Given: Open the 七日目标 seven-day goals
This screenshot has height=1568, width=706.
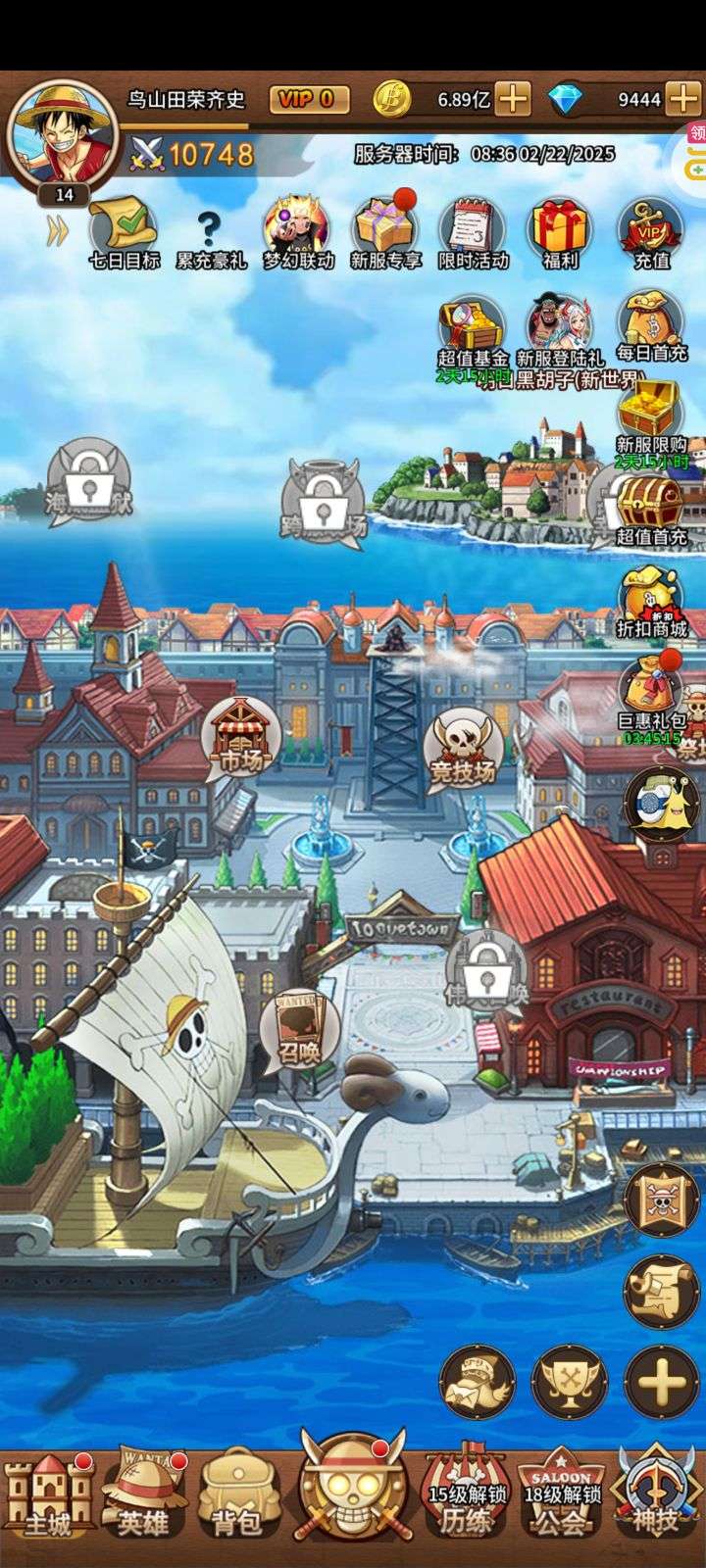Looking at the screenshot, I should 124,231.
